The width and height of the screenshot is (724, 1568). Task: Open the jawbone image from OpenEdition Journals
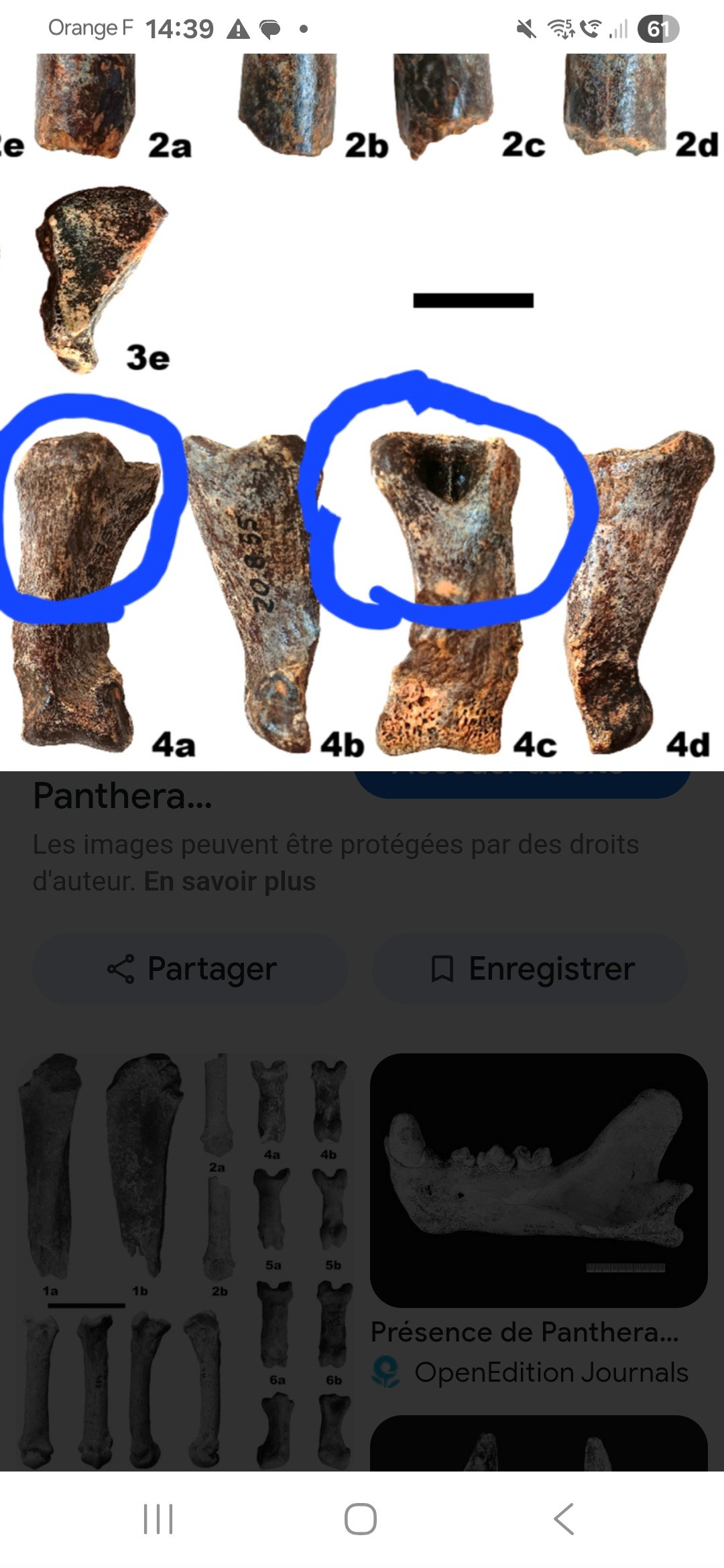point(538,1179)
